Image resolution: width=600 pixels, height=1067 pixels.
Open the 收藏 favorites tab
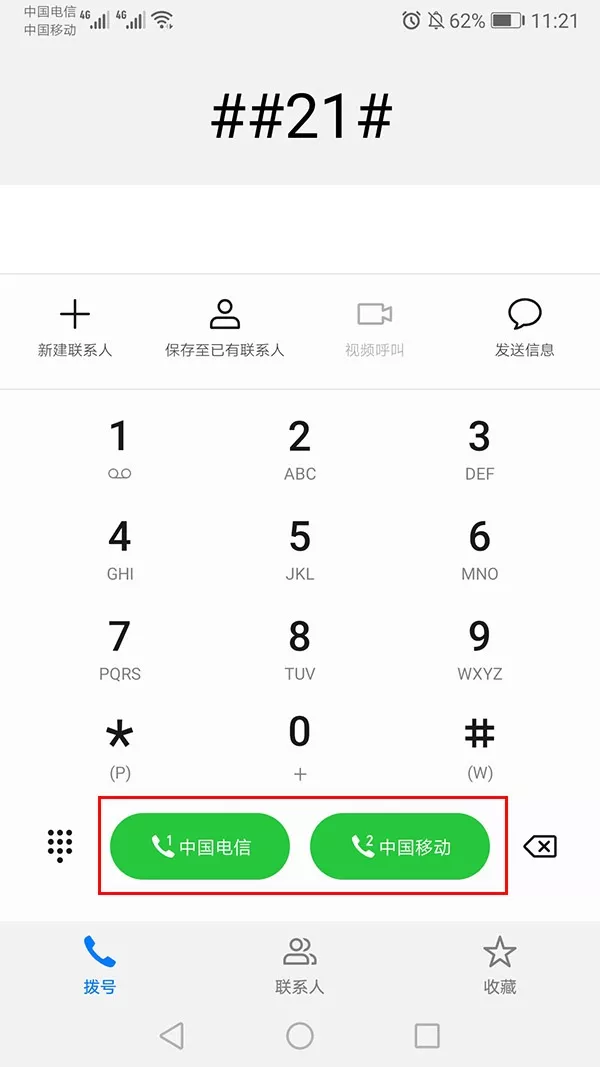point(500,966)
